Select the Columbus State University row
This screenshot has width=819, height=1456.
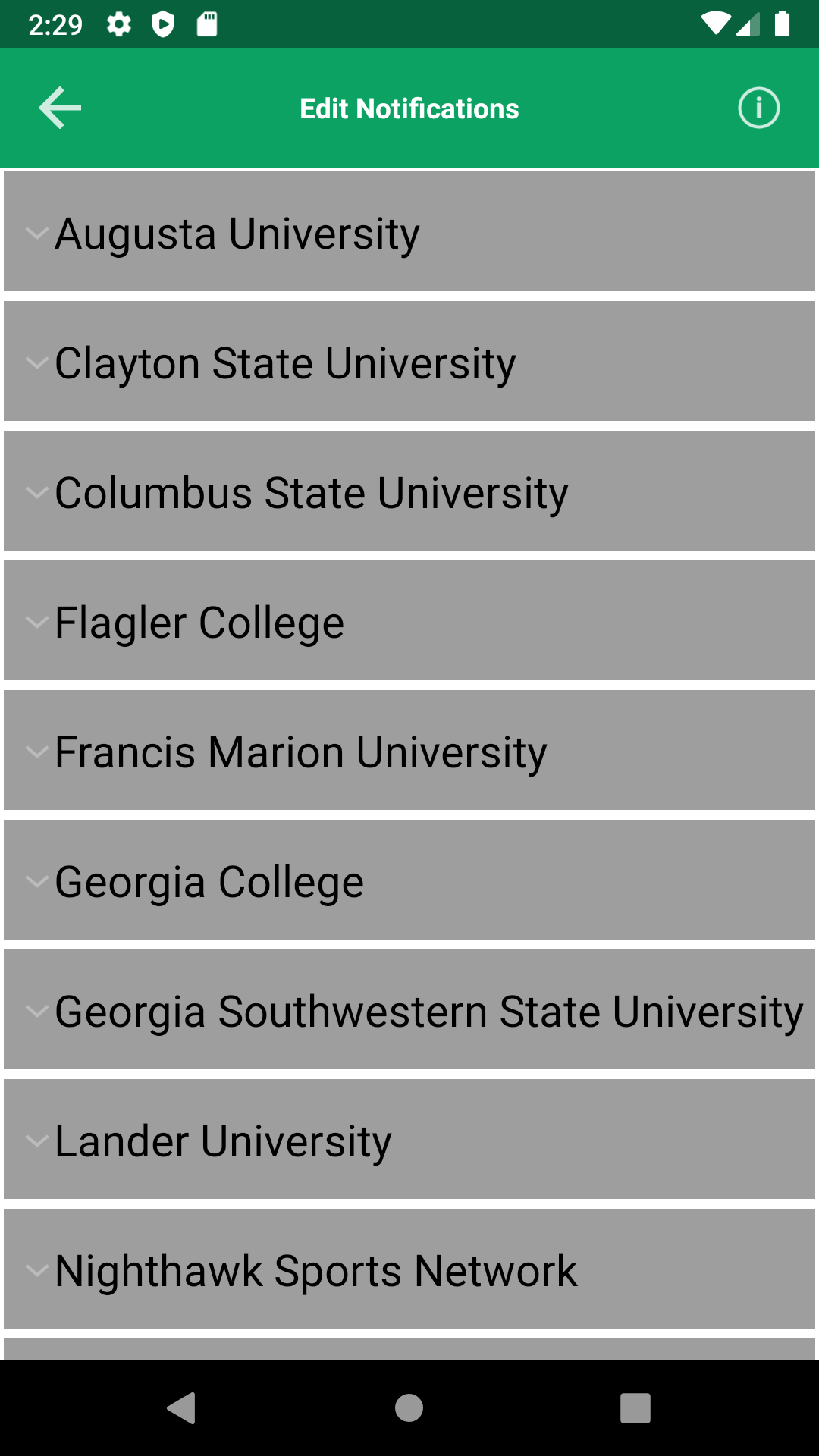tap(409, 491)
